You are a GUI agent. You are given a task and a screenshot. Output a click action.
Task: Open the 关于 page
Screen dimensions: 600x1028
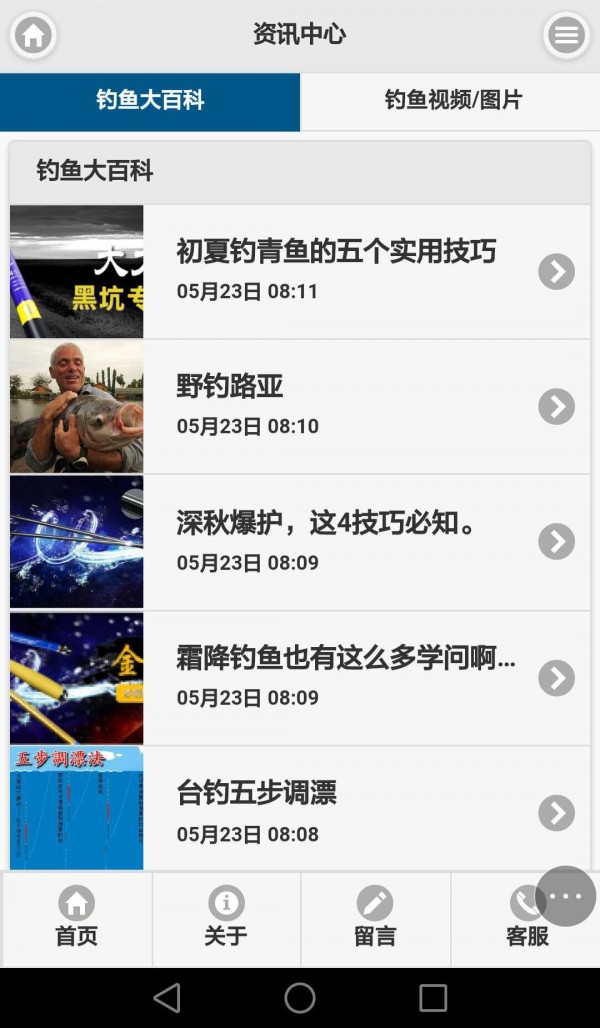[x=226, y=918]
